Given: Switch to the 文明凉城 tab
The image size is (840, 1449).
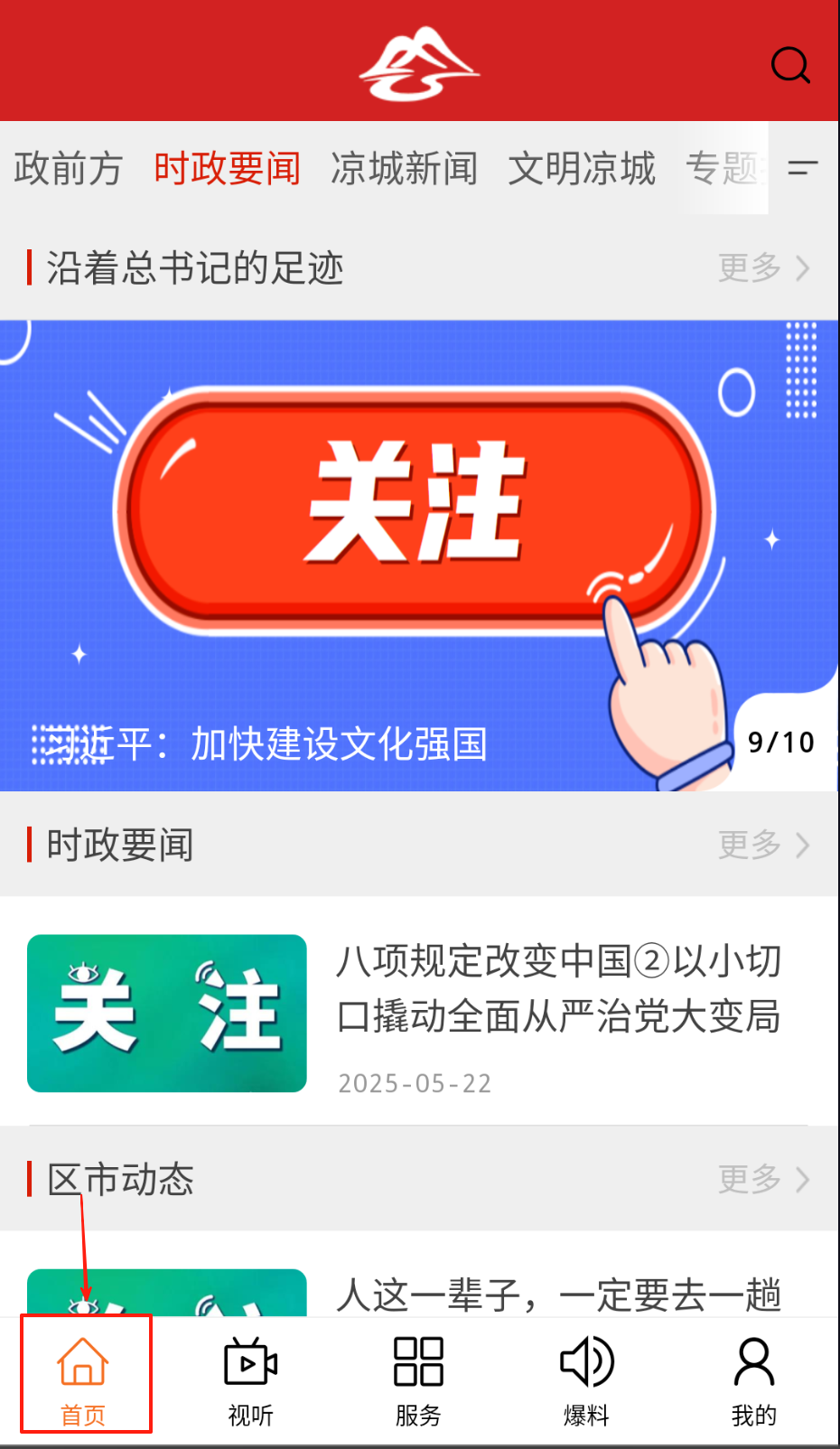Looking at the screenshot, I should tap(582, 169).
